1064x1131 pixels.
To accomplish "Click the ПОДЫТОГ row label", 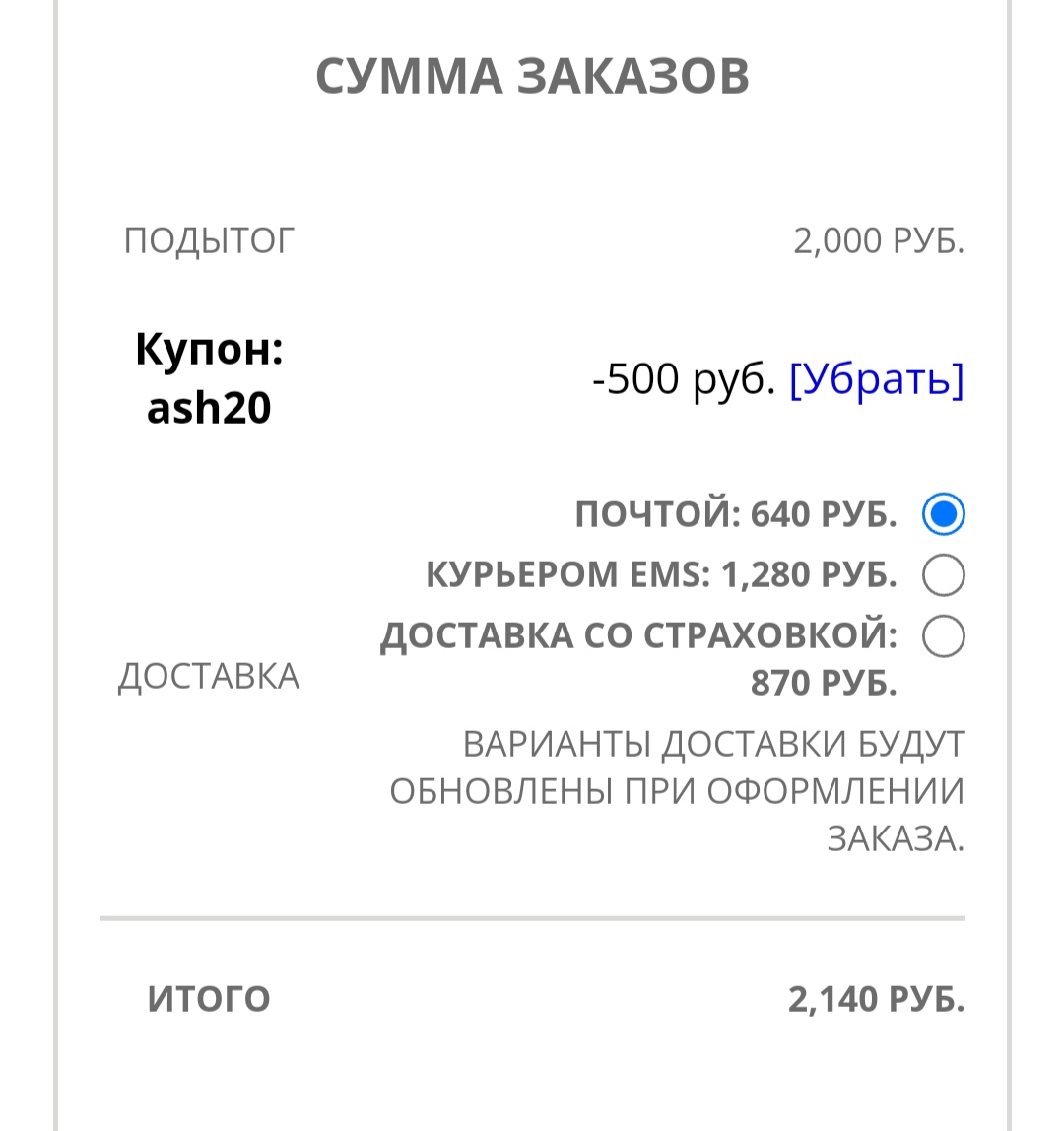I will pos(207,239).
